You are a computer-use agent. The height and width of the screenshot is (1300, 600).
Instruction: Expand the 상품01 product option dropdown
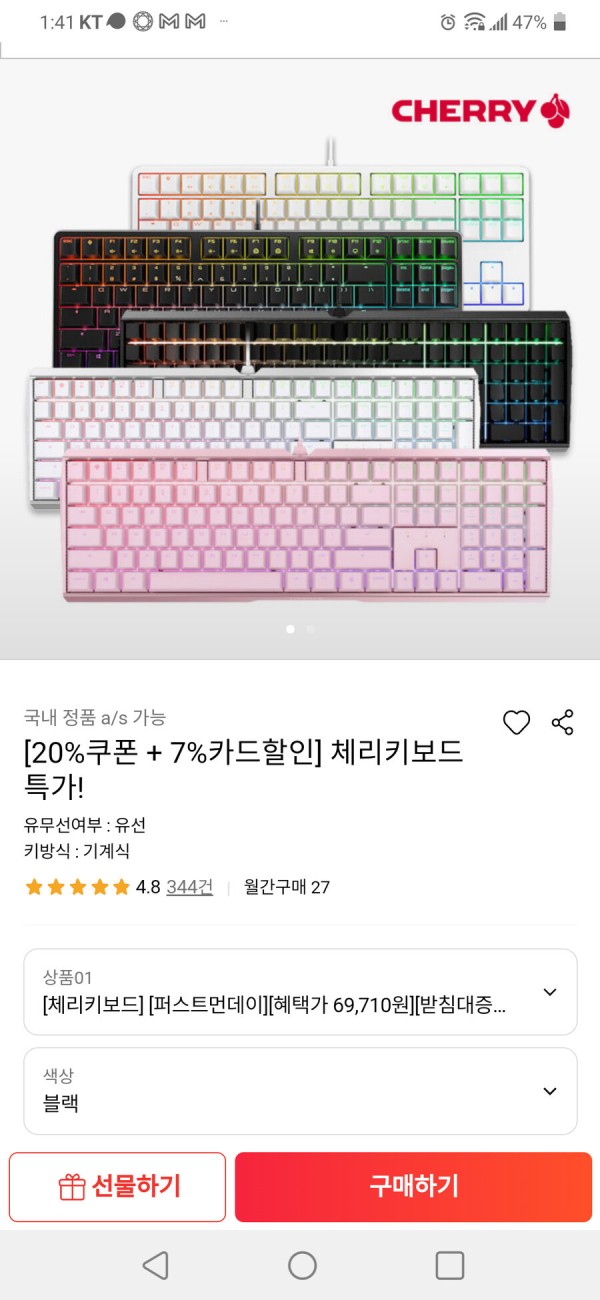[x=300, y=992]
